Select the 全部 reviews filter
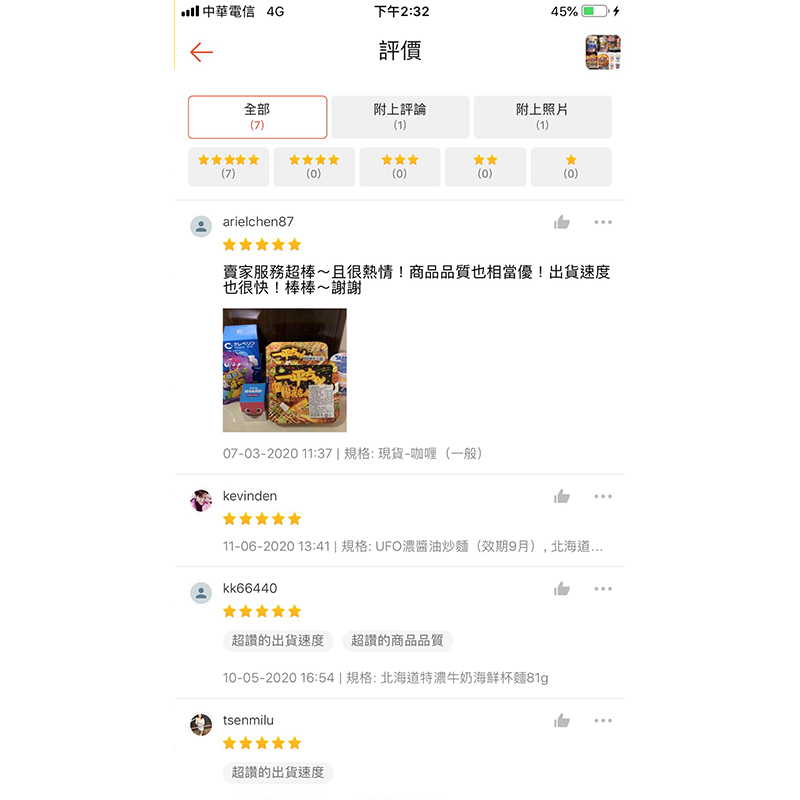Viewport: 800px width, 800px height. pyautogui.click(x=257, y=117)
